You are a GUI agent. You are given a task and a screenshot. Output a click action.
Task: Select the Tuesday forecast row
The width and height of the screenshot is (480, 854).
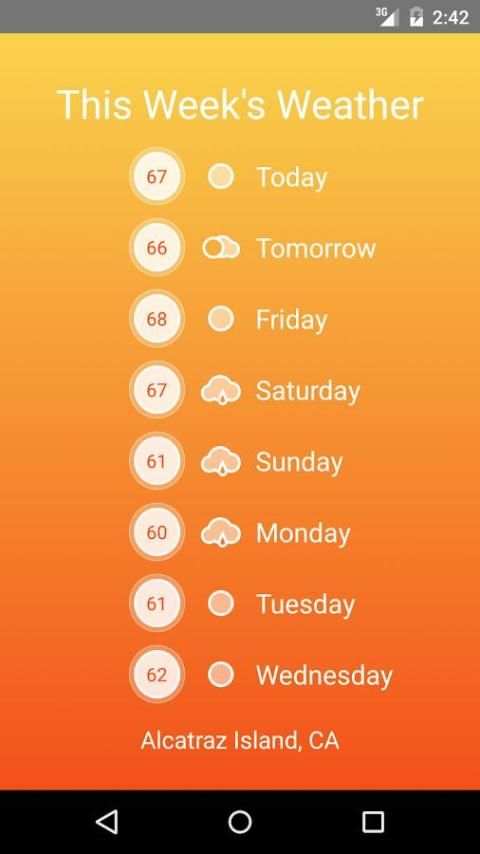[x=242, y=603]
